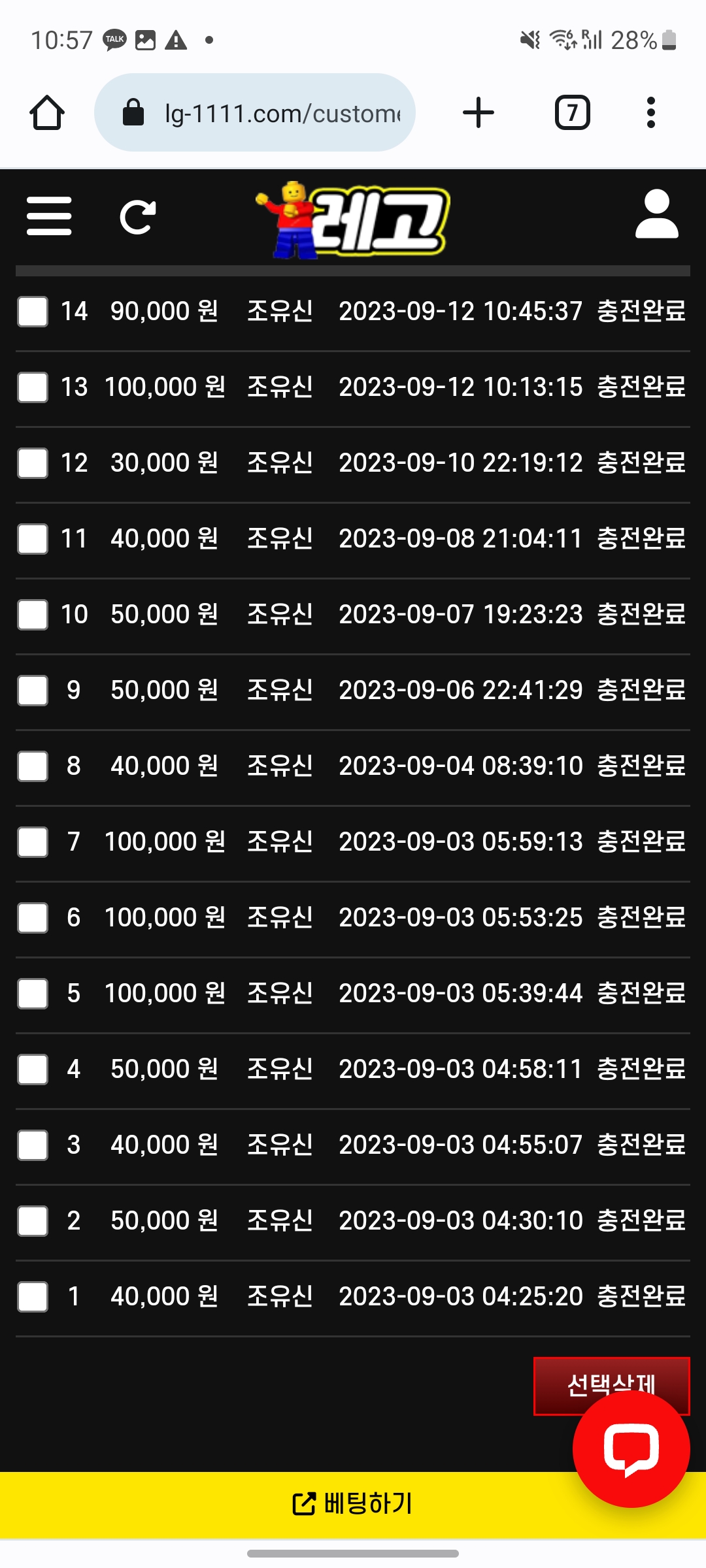Select the checkbox on row 3
This screenshot has width=706, height=1568.
tap(33, 1145)
